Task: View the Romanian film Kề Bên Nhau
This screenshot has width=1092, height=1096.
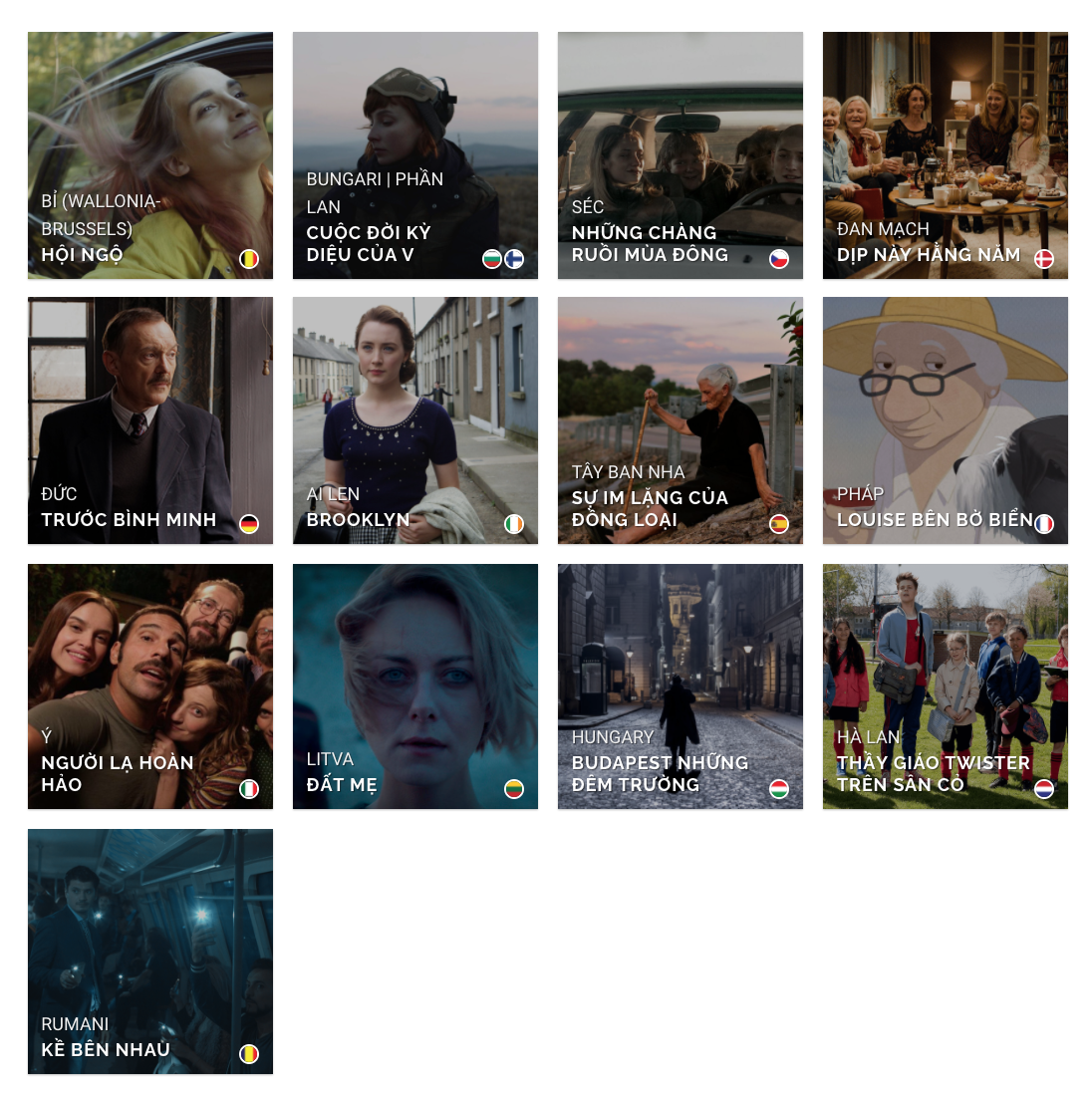Action: tap(149, 951)
